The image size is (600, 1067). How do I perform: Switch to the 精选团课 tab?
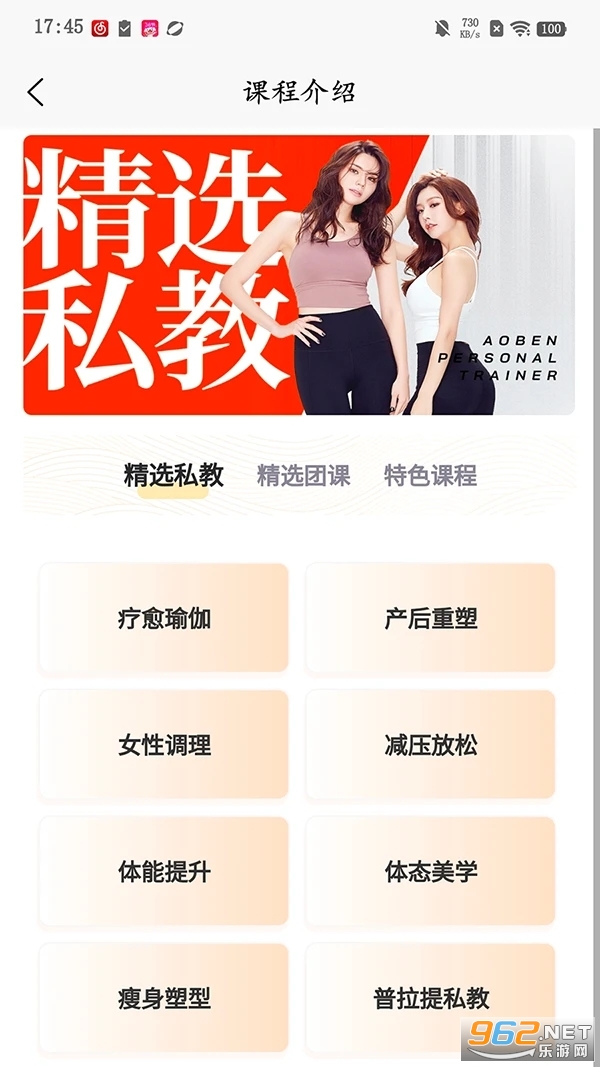pyautogui.click(x=303, y=476)
